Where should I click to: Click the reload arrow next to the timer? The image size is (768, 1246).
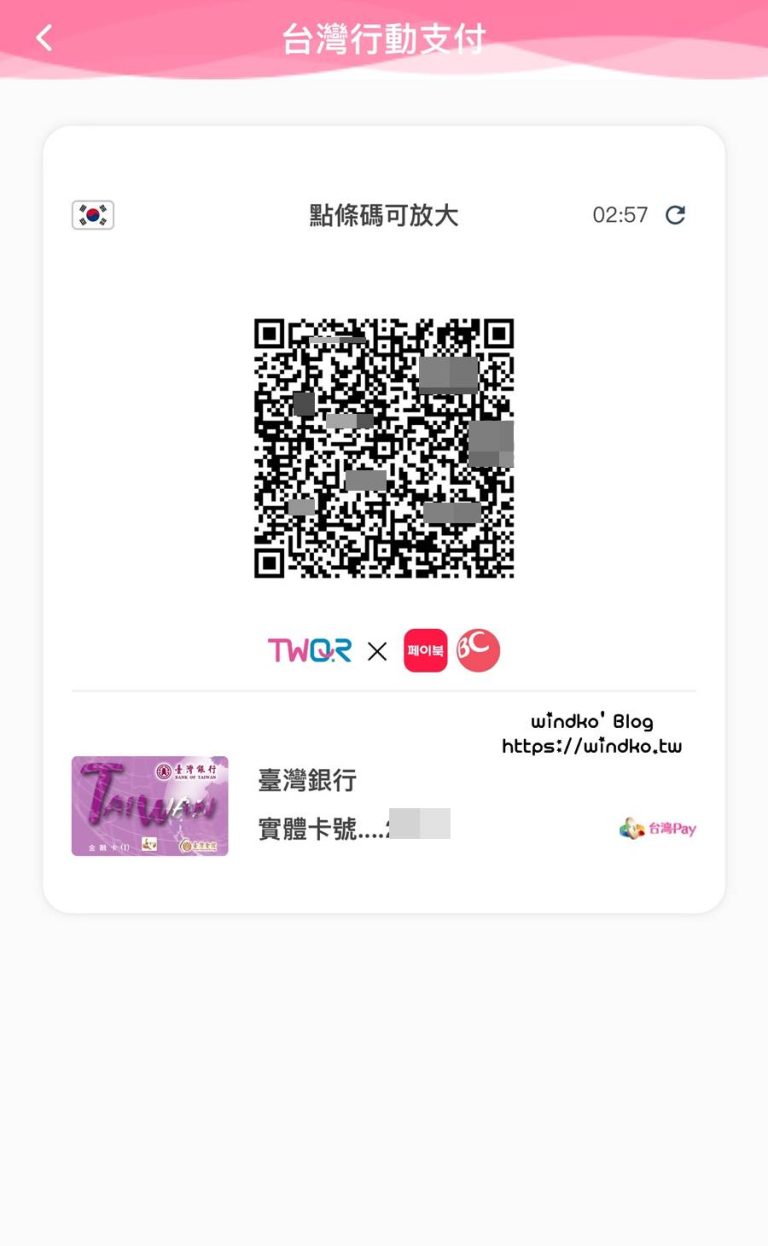click(x=676, y=214)
